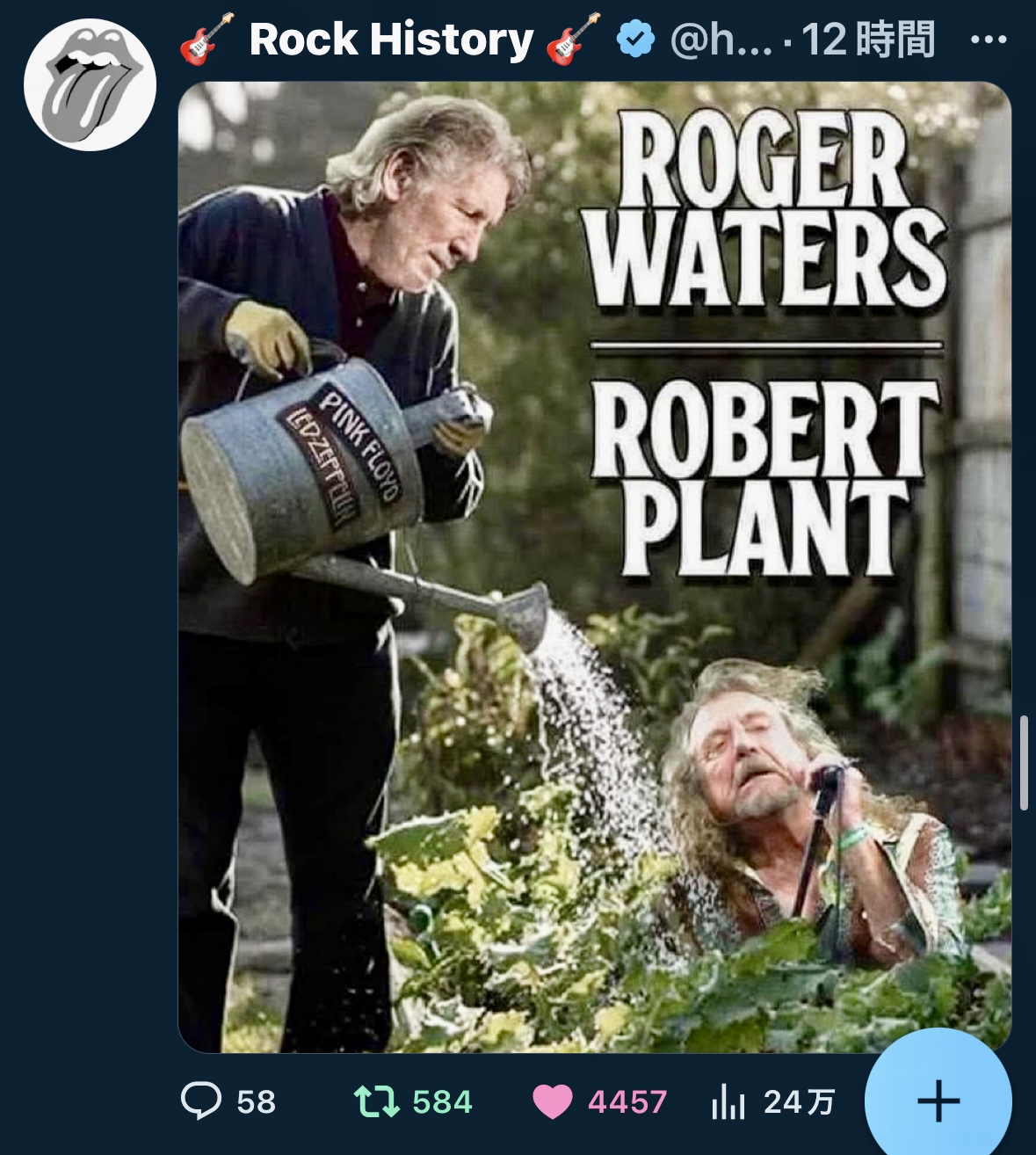
Task: Reply to the Rock History tweet
Action: click(x=201, y=1101)
